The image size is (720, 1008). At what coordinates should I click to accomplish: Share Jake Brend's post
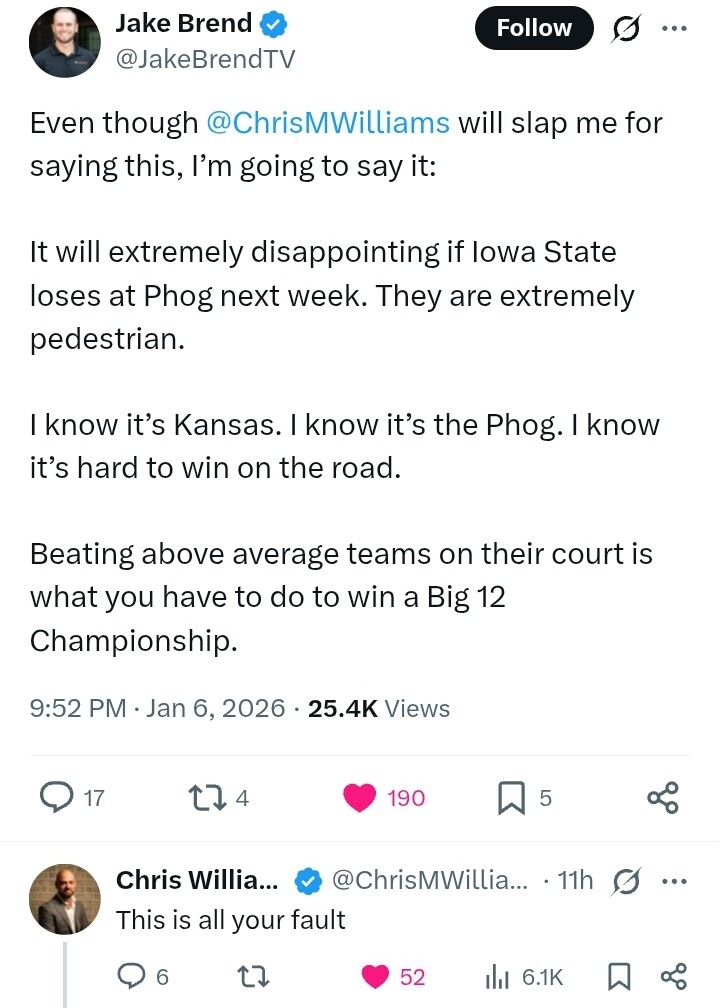pos(663,797)
